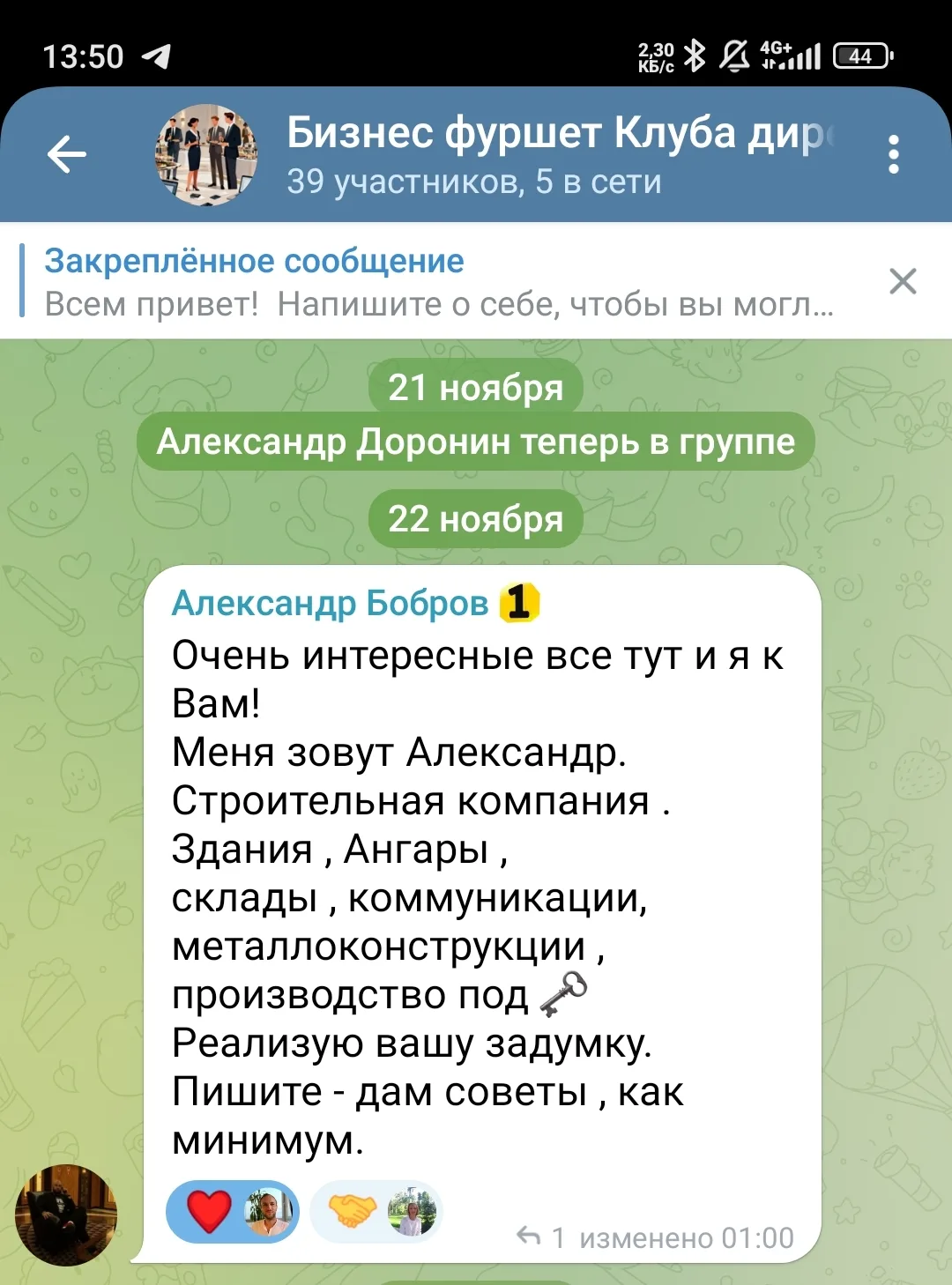952x1285 pixels.
Task: Go back using the arrow icon
Action: point(67,156)
